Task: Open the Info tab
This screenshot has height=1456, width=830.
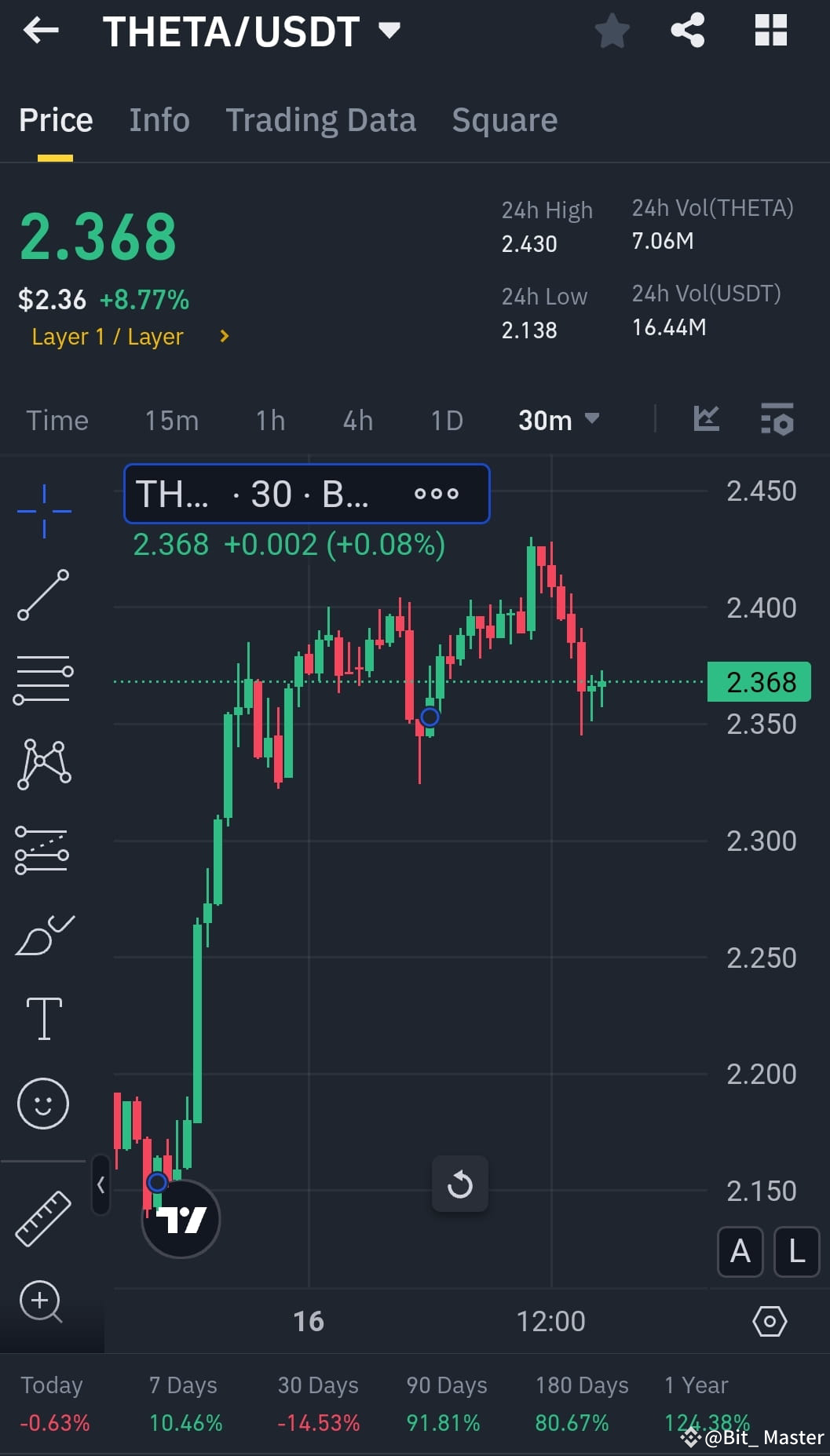Action: pos(159,119)
